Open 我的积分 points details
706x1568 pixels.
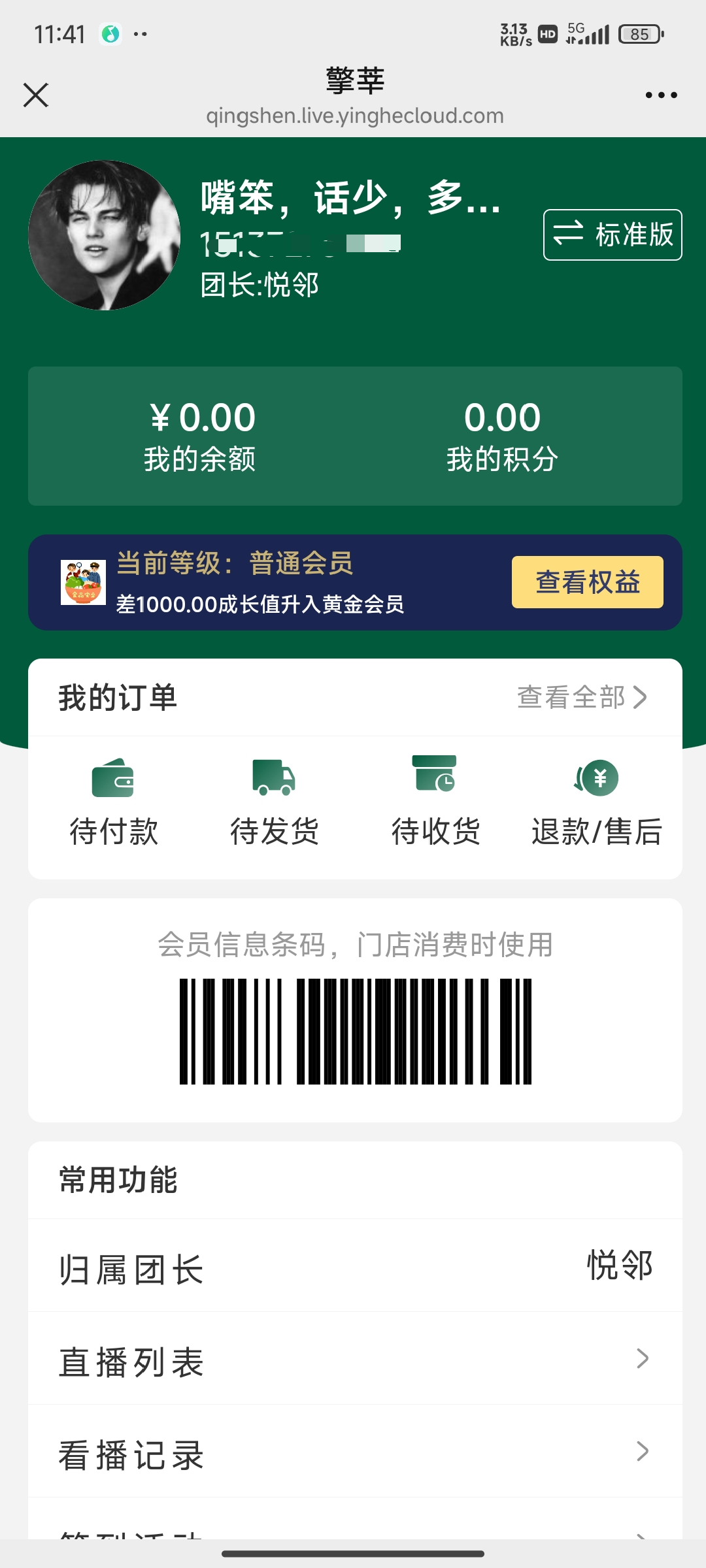502,435
